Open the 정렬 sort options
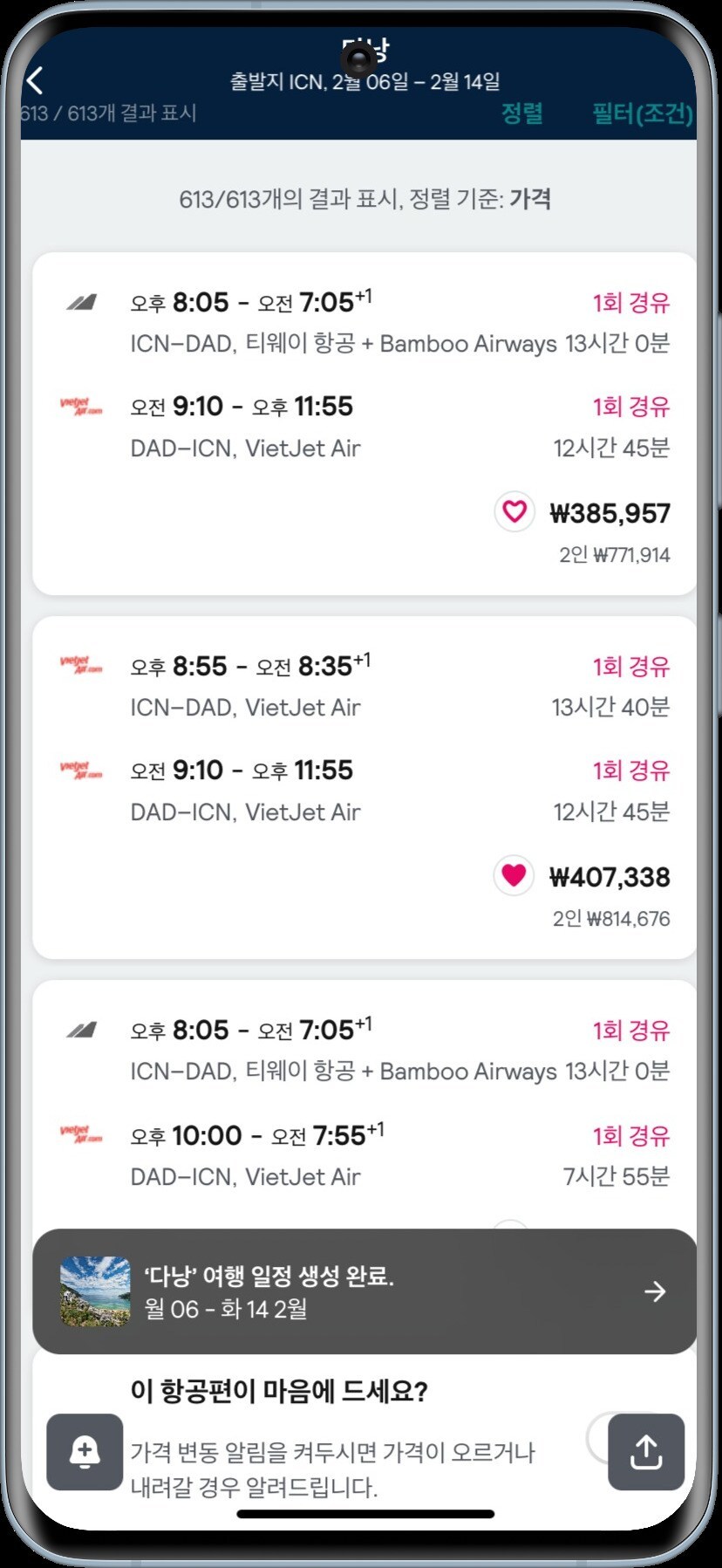This screenshot has height=1568, width=722. click(521, 113)
